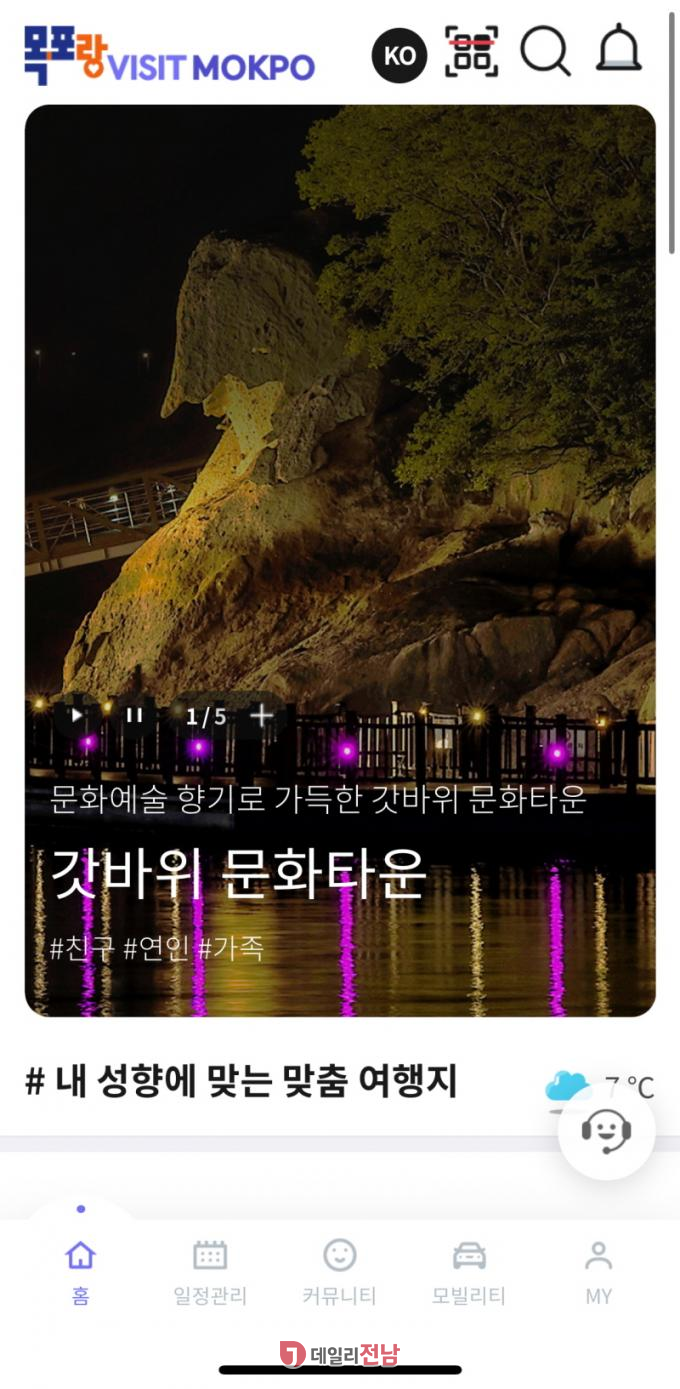
Task: Pause the banner slideshow
Action: [x=134, y=716]
